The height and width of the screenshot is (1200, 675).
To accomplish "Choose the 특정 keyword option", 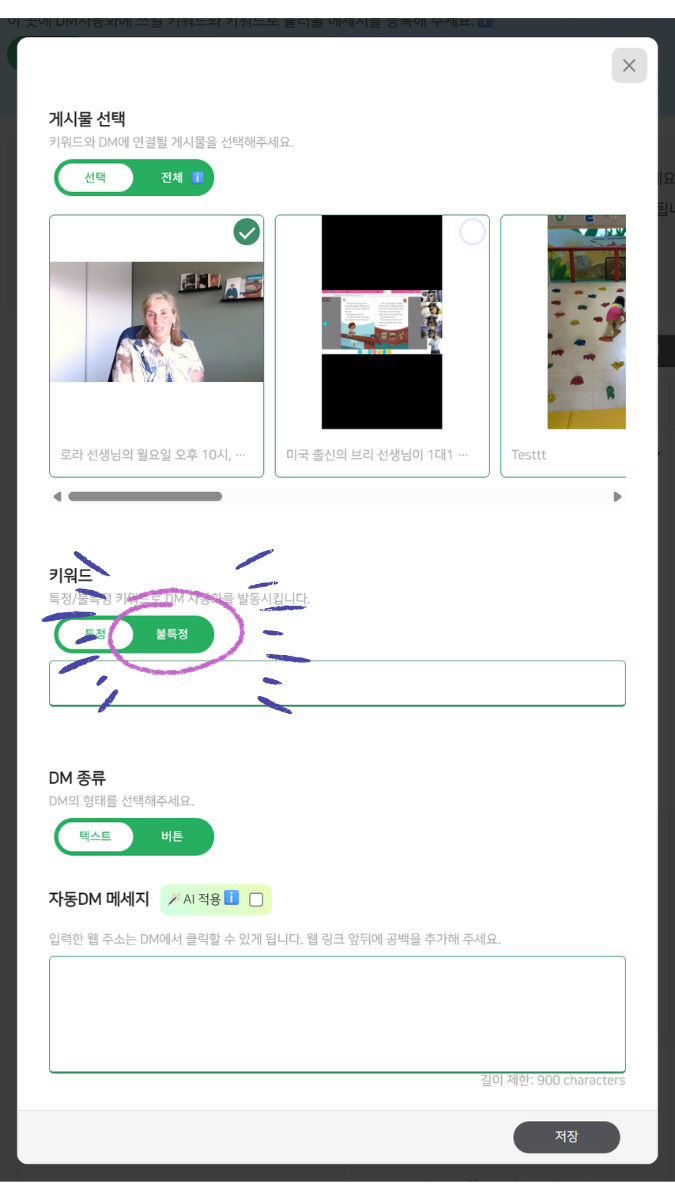I will click(95, 634).
